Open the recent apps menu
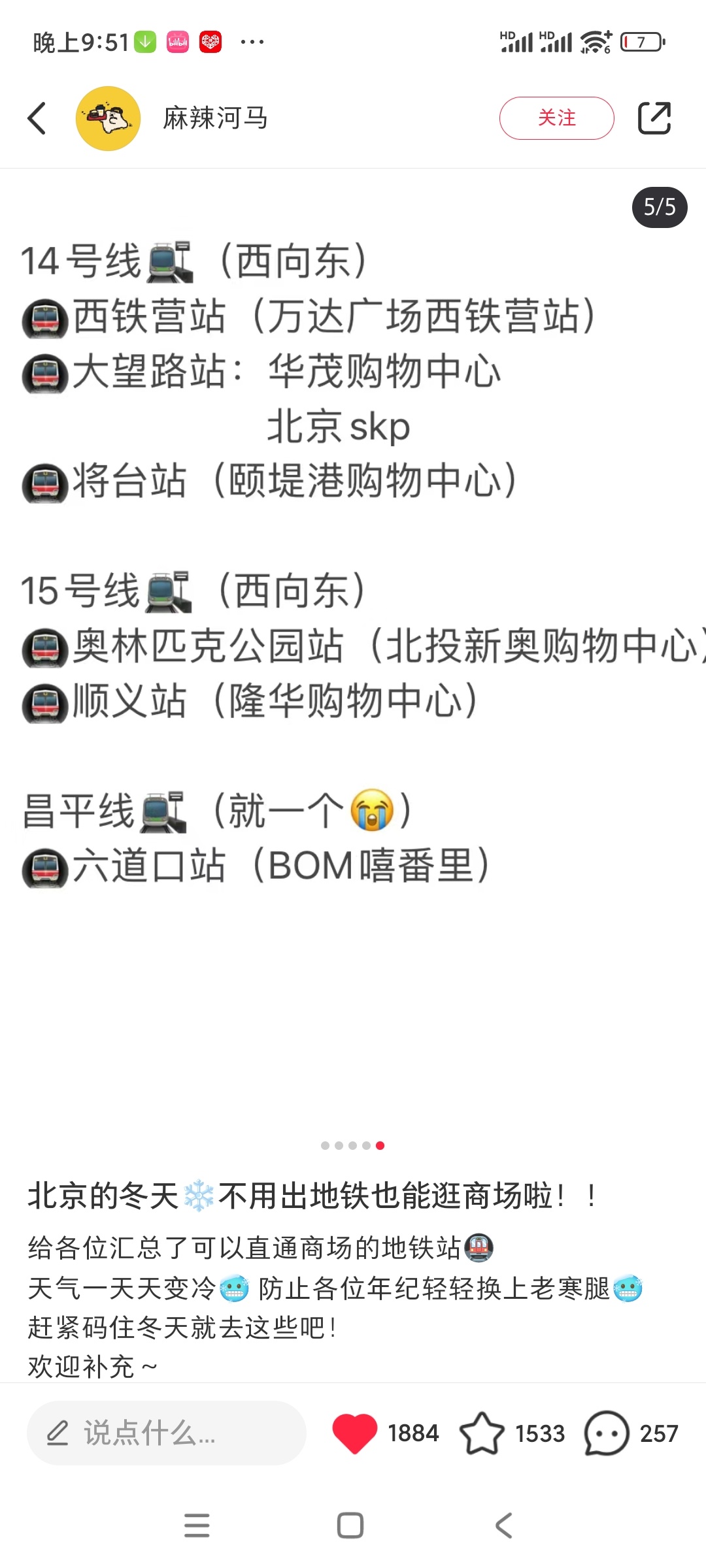The height and width of the screenshot is (1568, 706). [x=197, y=1526]
